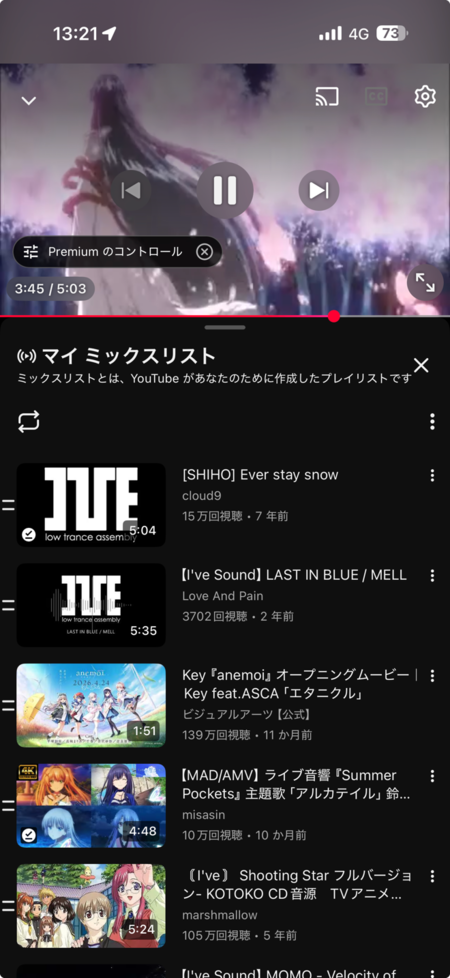Open Premium のコントロール chip
This screenshot has height=978, width=450.
click(106, 252)
